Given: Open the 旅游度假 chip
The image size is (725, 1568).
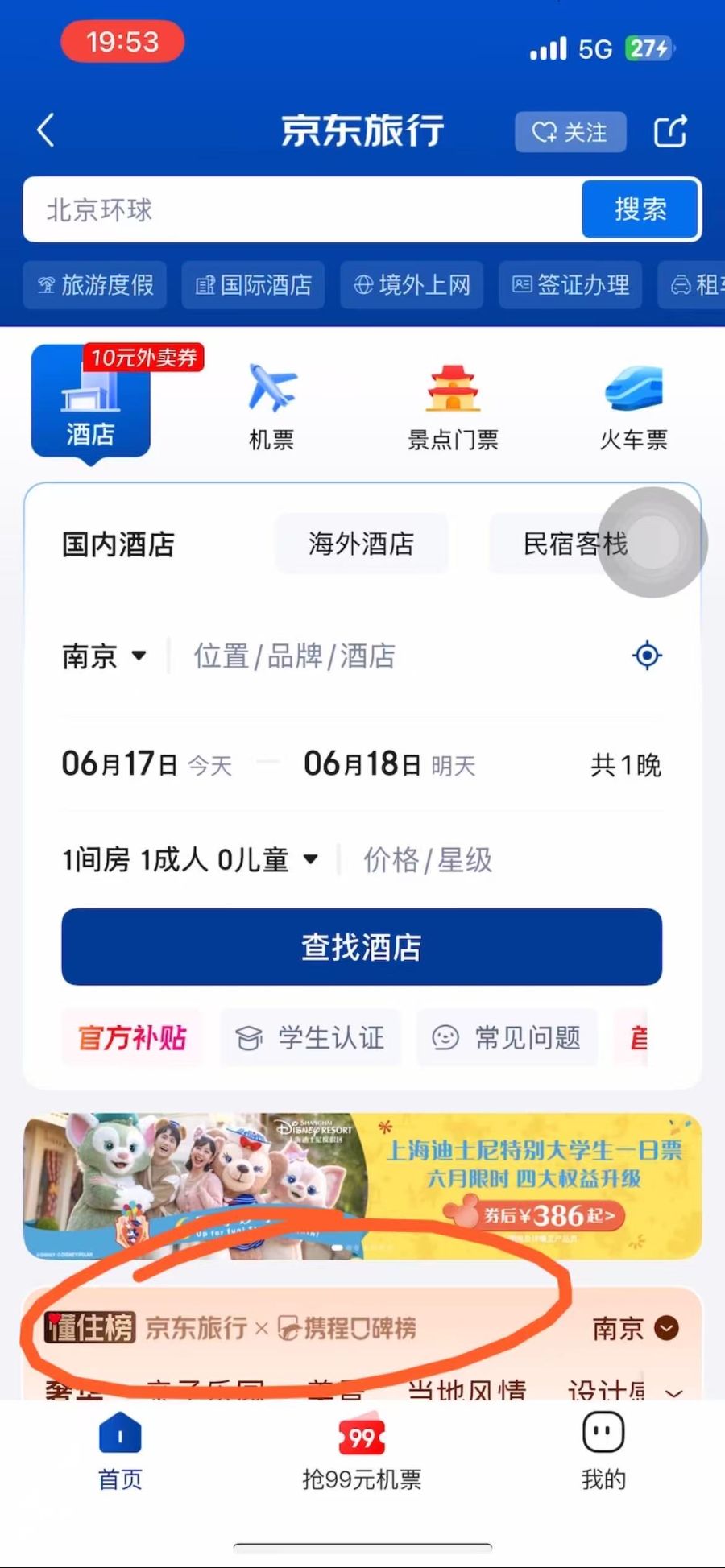Looking at the screenshot, I should [x=95, y=284].
